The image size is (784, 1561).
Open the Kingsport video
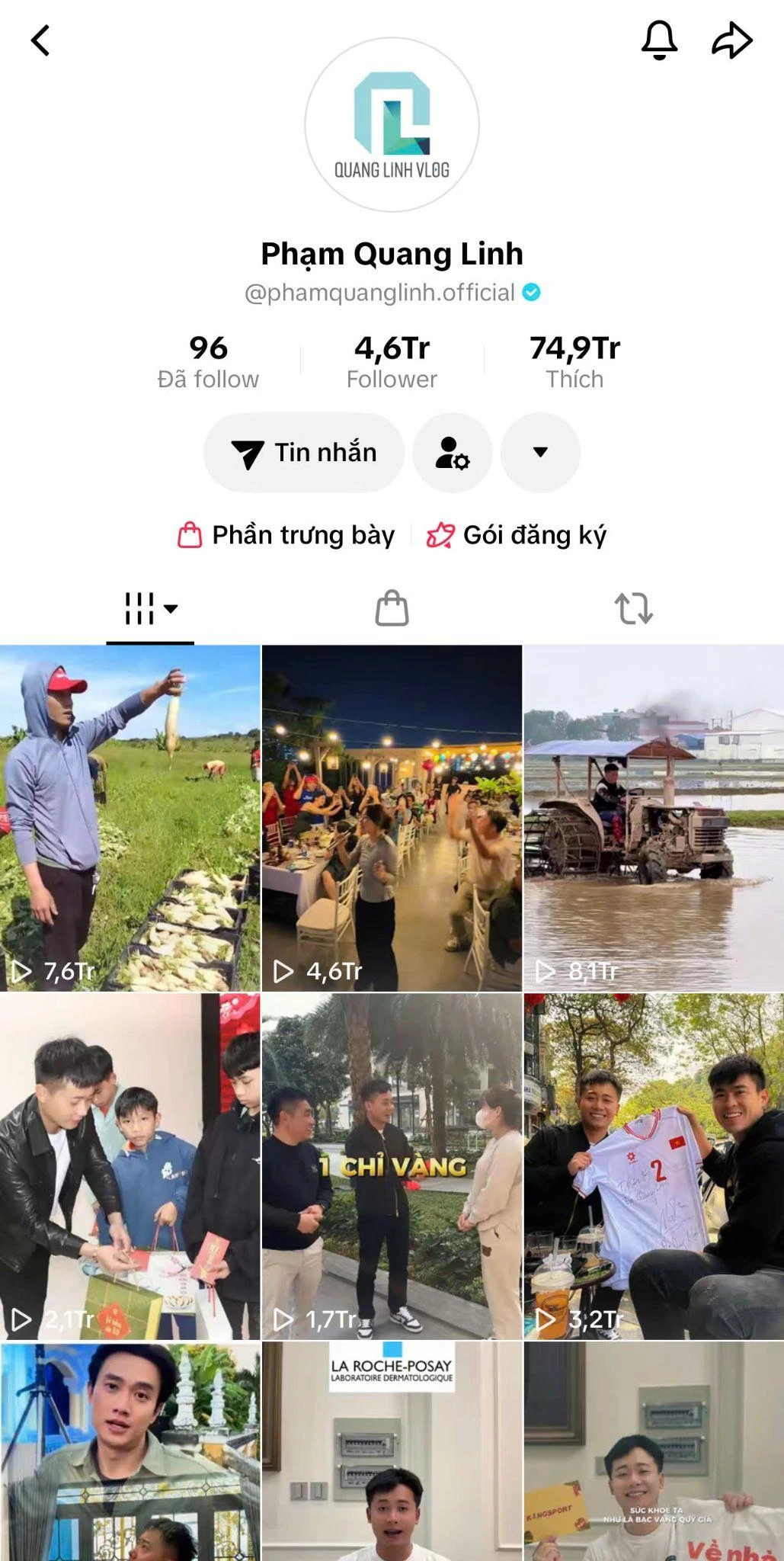[654, 1452]
